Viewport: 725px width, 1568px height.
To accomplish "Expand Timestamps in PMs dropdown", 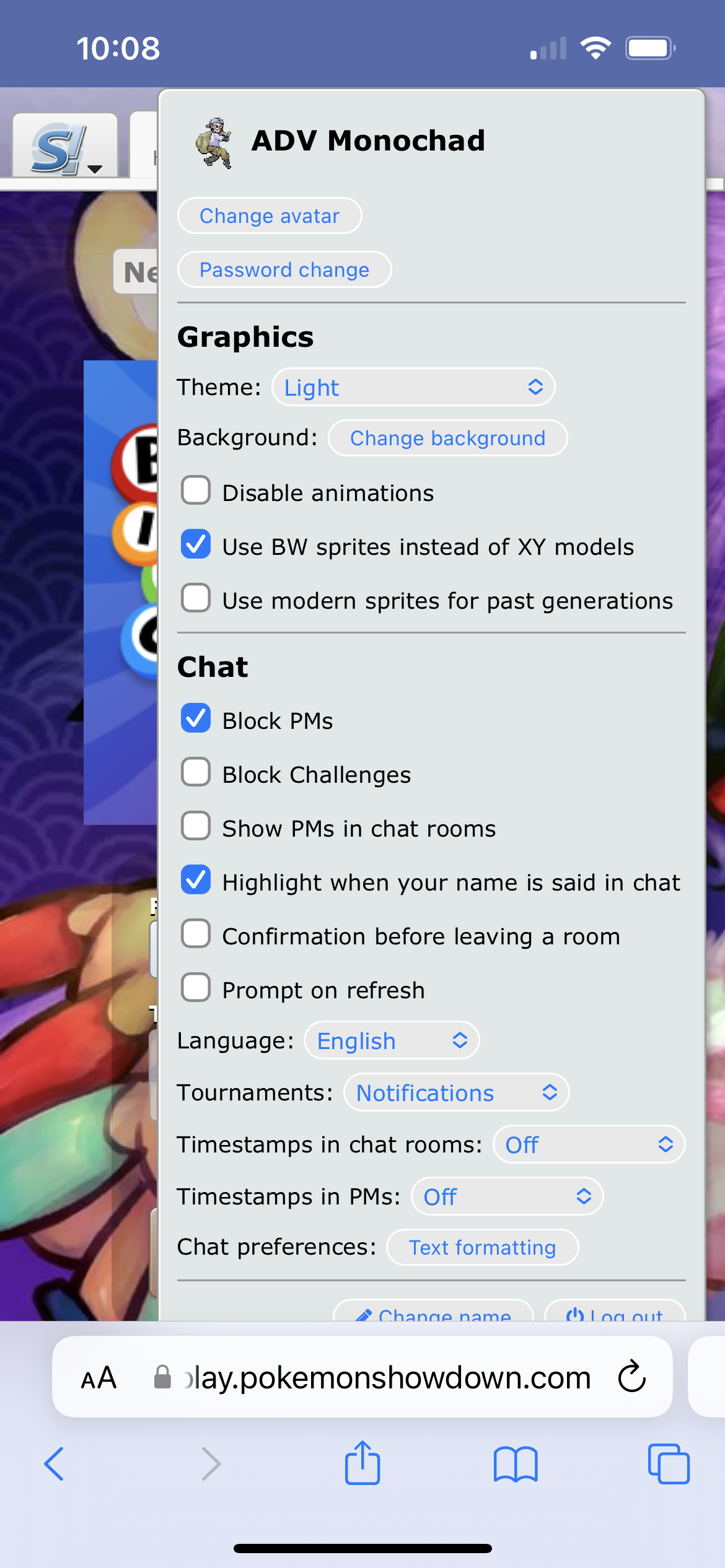I will pyautogui.click(x=507, y=1197).
